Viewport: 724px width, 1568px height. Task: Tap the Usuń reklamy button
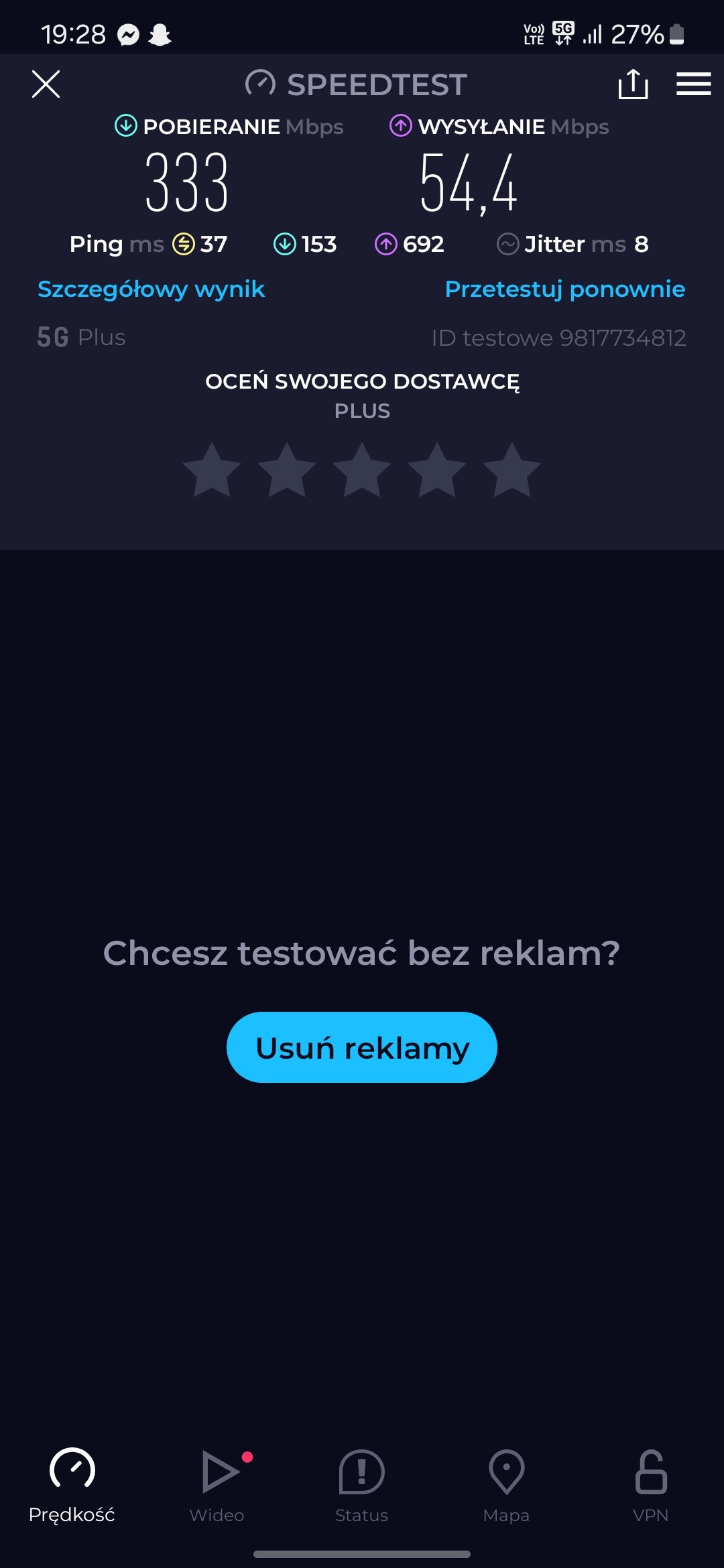click(362, 1047)
